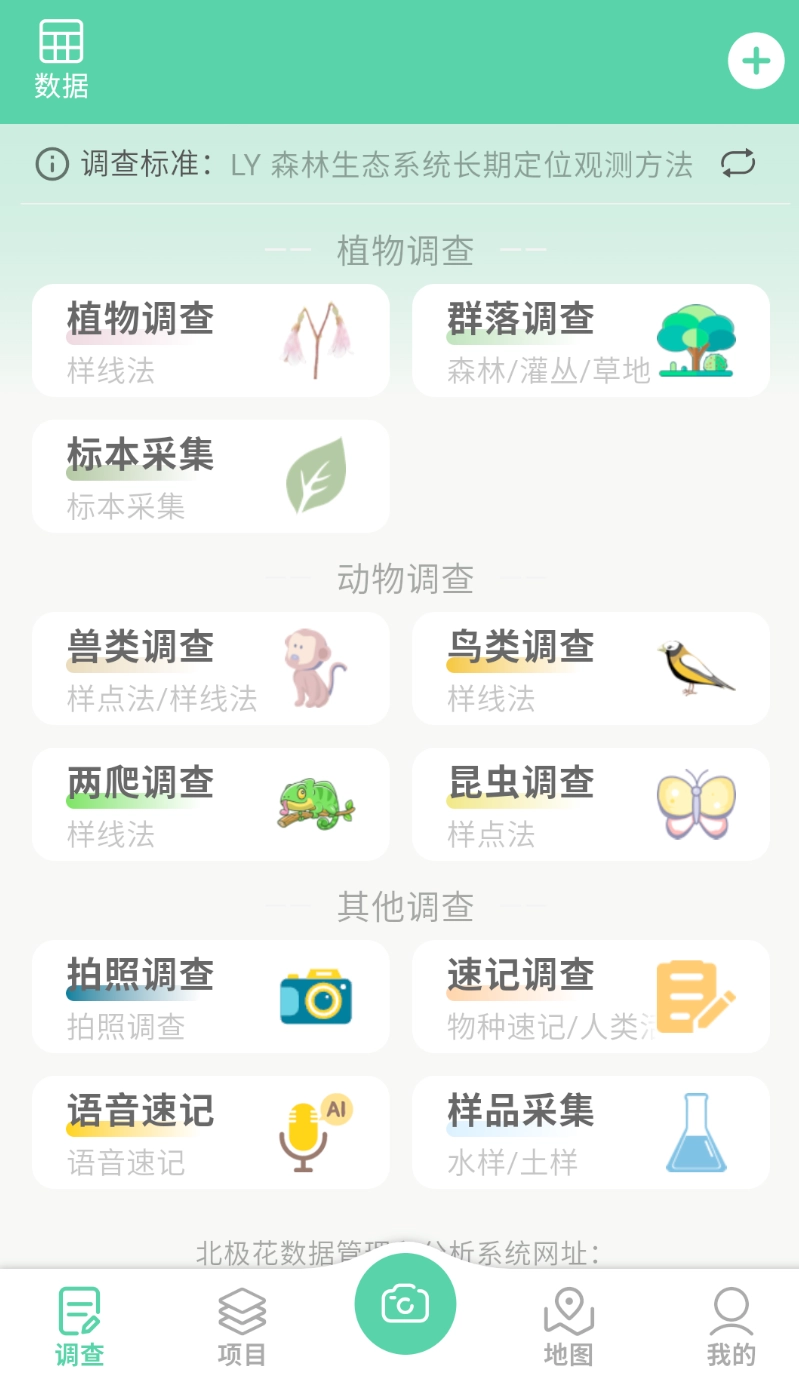Tap the refresh icon beside the survey standard

(x=738, y=164)
